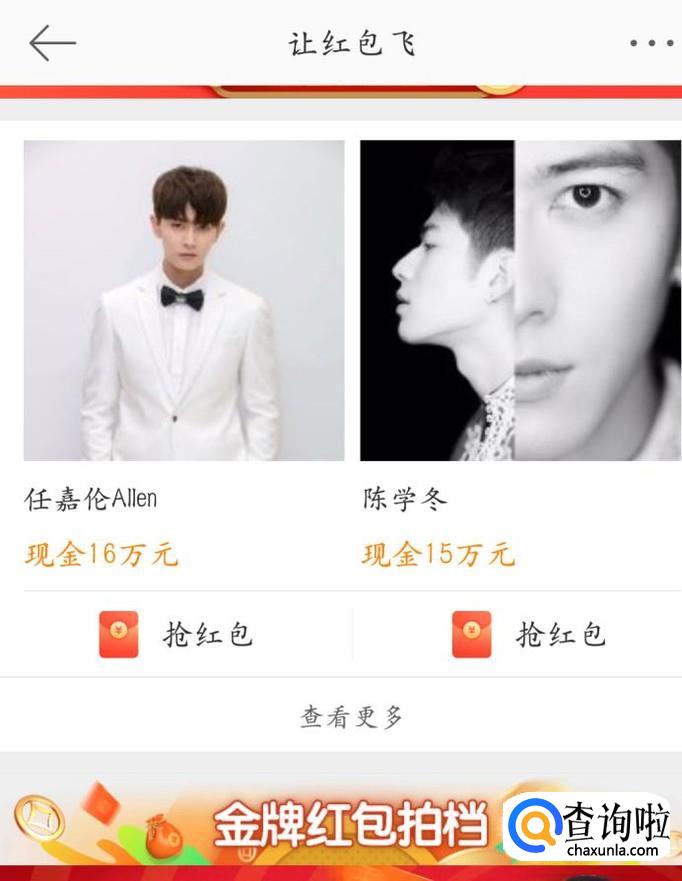Screen dimensions: 682x881
Task: Open 陈学冬's red packet card
Action: click(x=520, y=300)
